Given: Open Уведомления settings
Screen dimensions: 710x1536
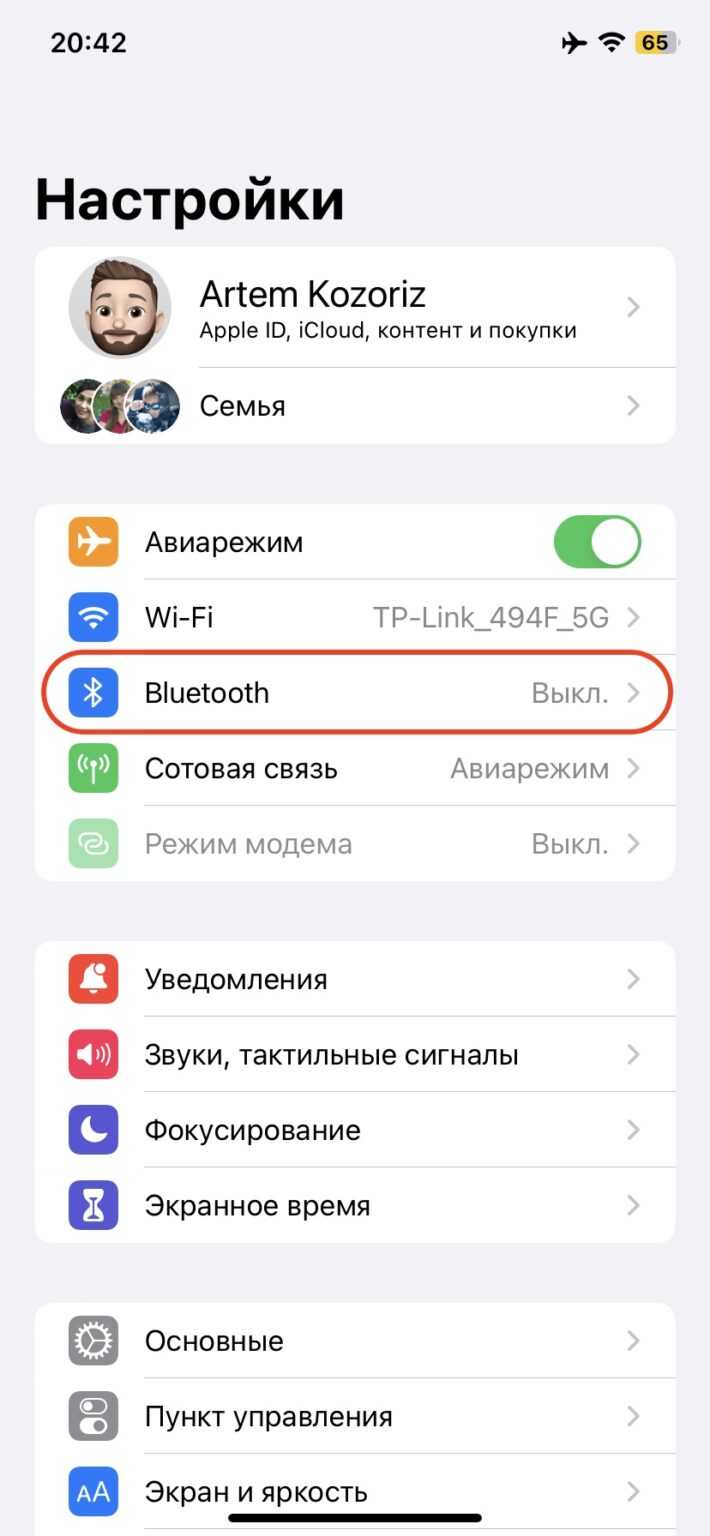Looking at the screenshot, I should point(355,979).
